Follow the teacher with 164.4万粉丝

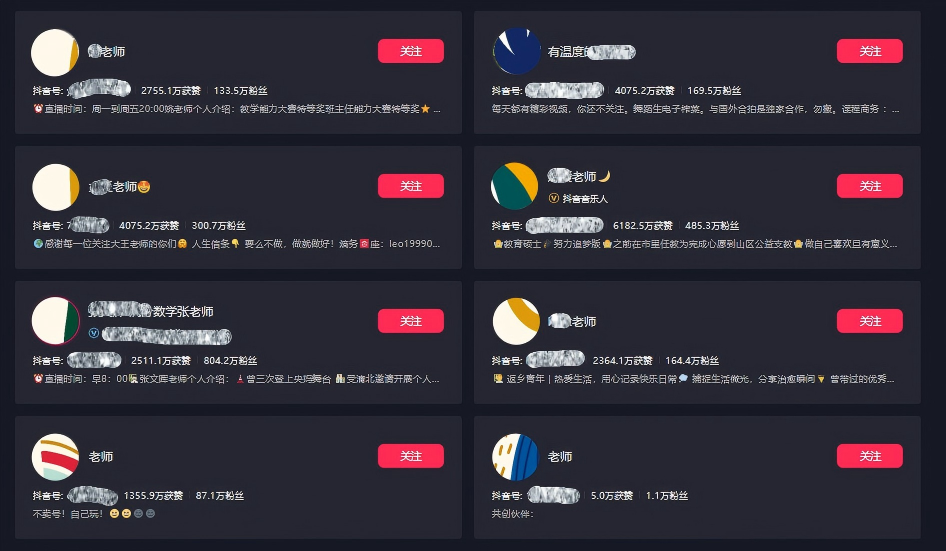click(x=869, y=321)
